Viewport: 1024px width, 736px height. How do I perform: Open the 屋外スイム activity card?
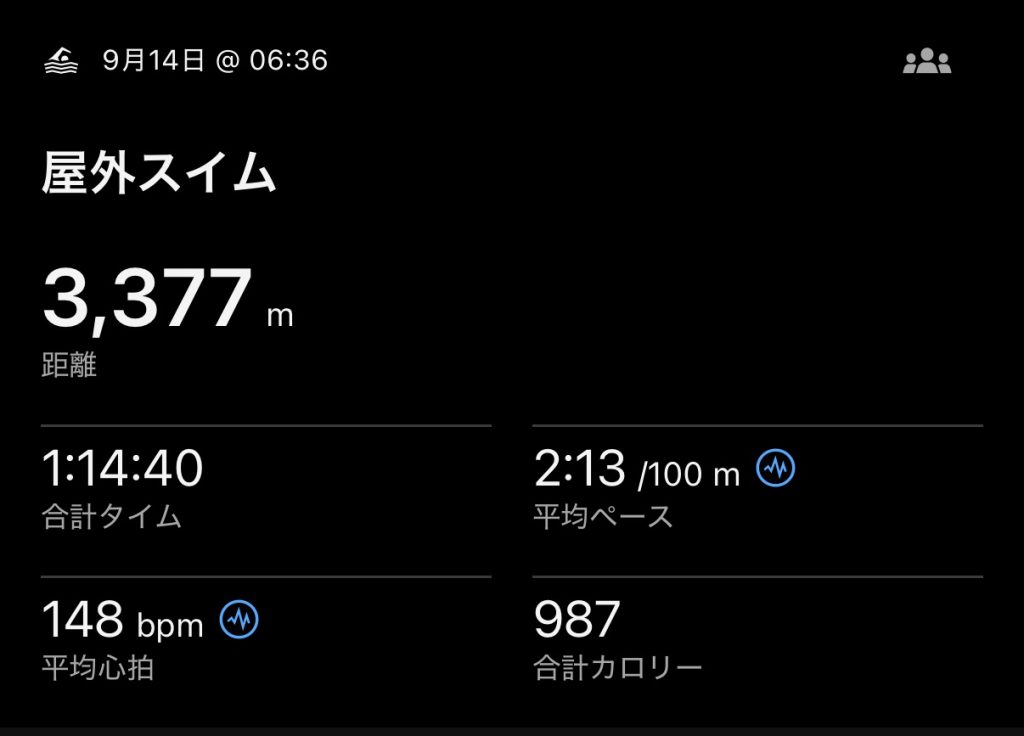[x=160, y=176]
